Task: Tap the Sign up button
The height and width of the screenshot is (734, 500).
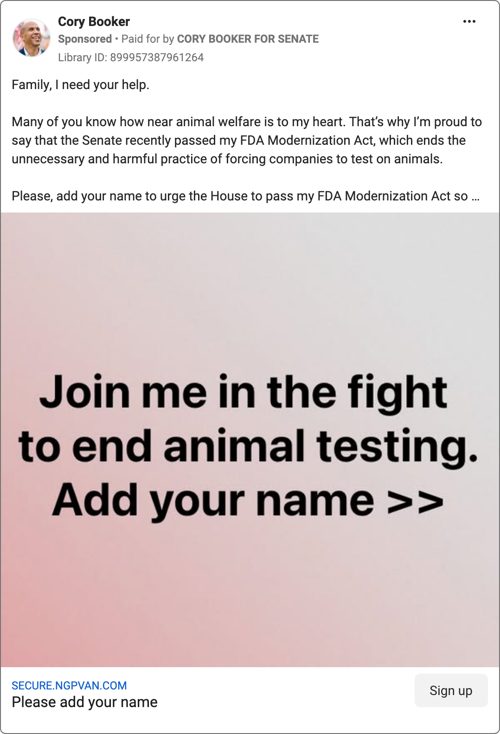Action: [451, 690]
